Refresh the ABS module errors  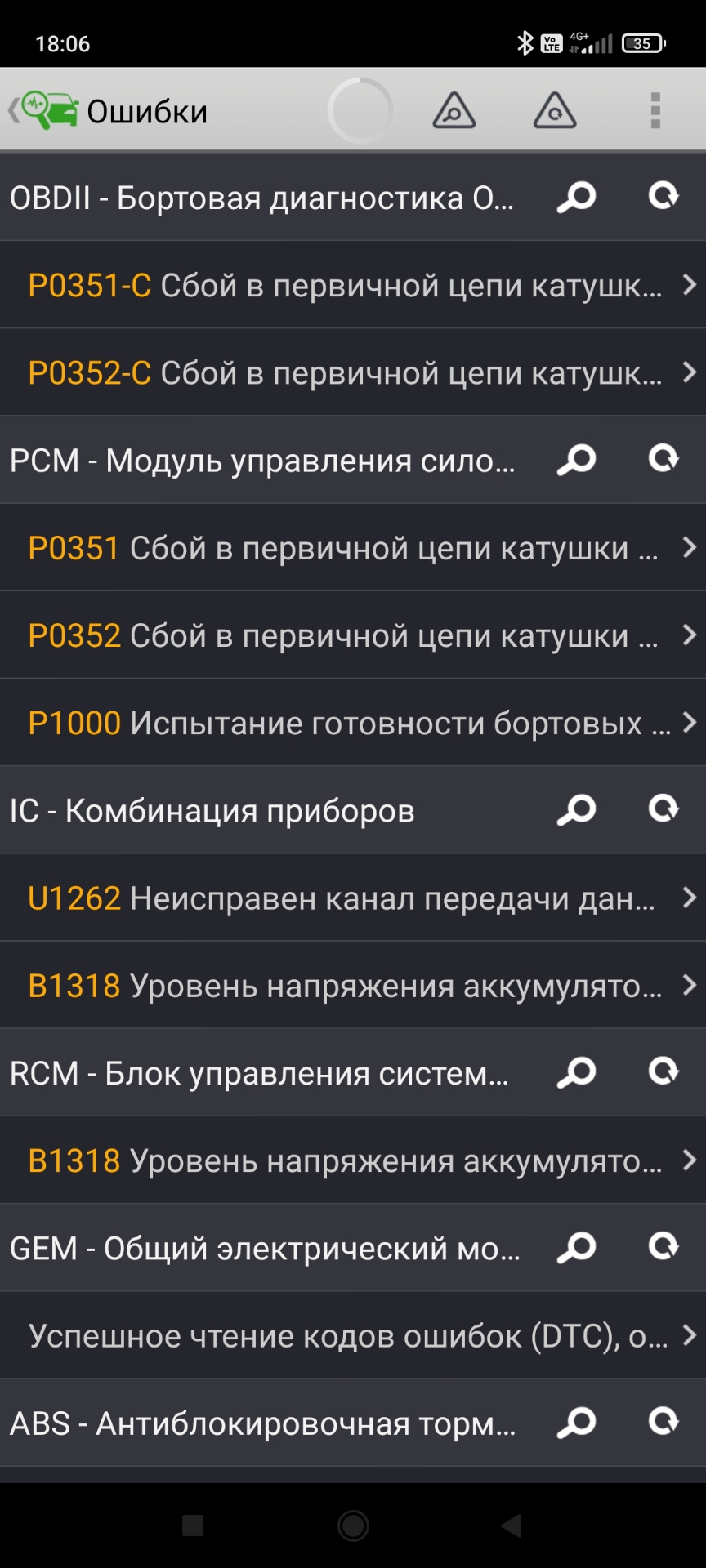[x=663, y=1422]
